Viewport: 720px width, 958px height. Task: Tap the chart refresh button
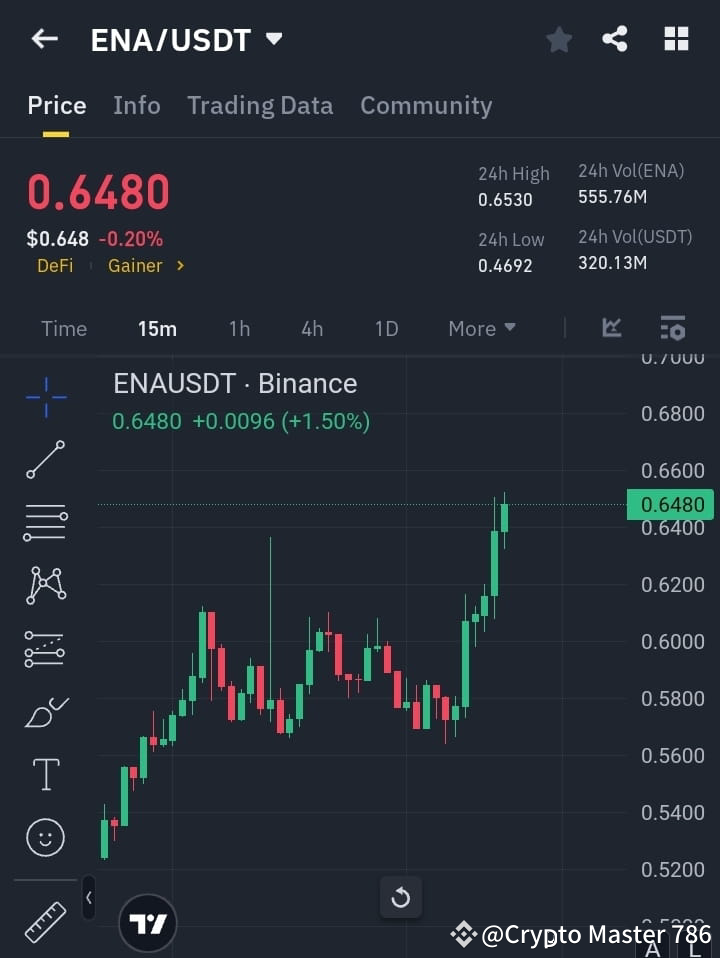[401, 898]
